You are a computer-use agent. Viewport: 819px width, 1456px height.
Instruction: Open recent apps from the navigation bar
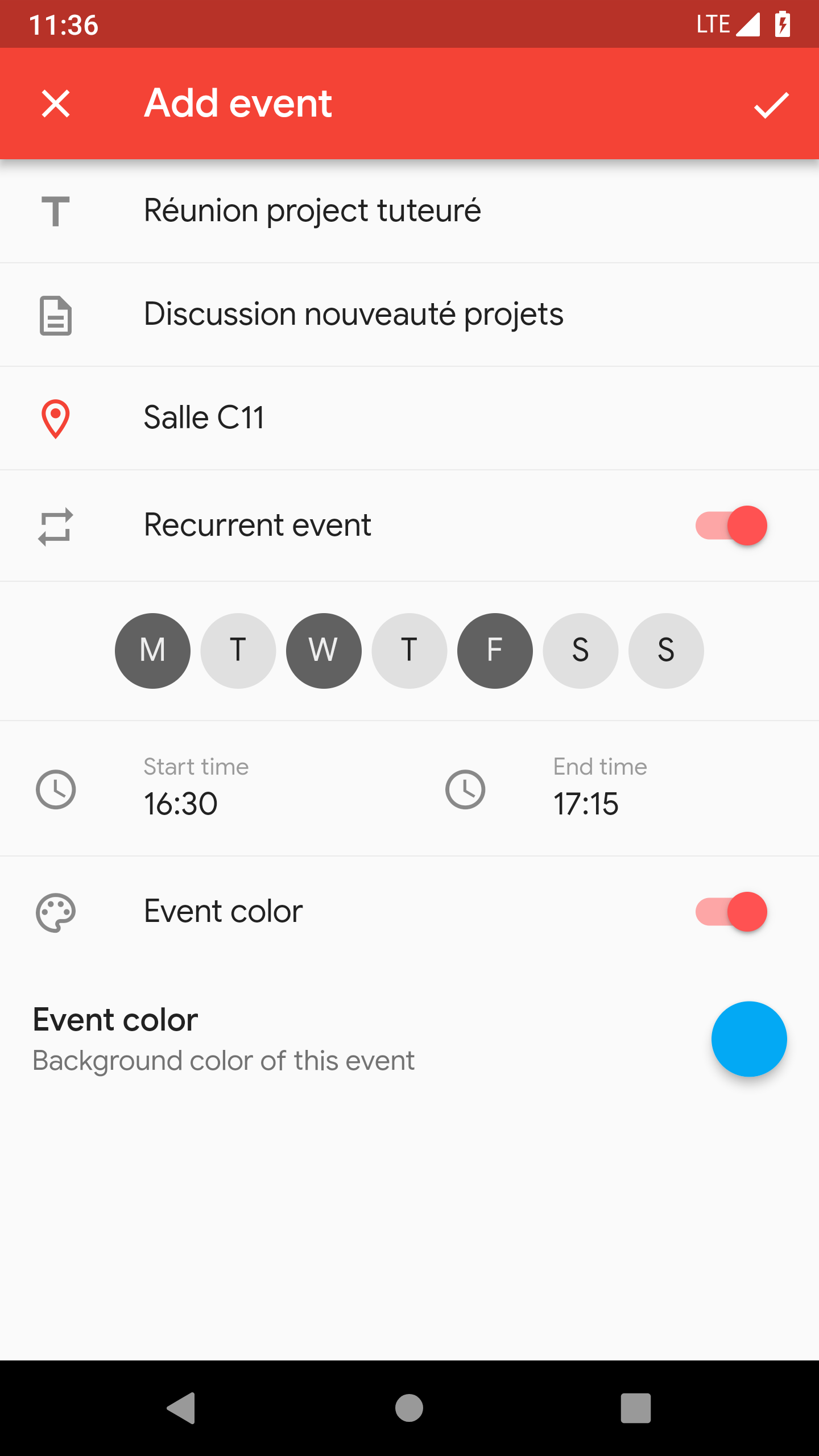tap(636, 1408)
